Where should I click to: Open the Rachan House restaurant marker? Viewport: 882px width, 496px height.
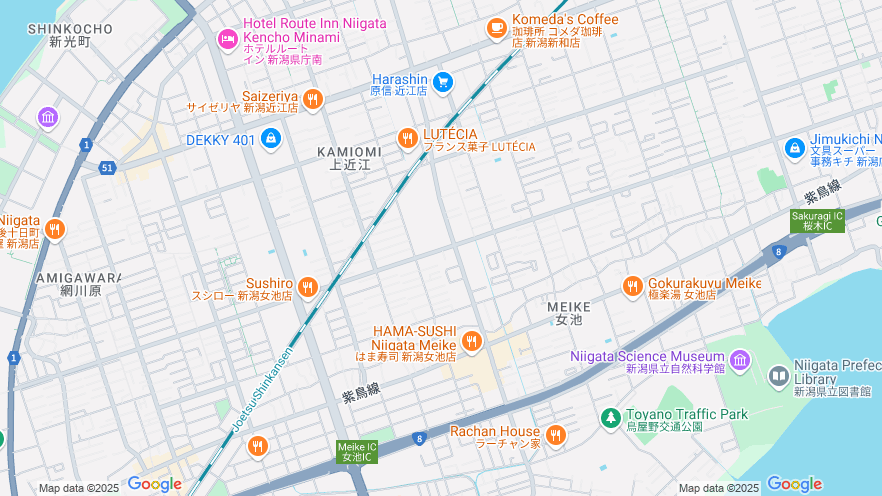pos(555,435)
